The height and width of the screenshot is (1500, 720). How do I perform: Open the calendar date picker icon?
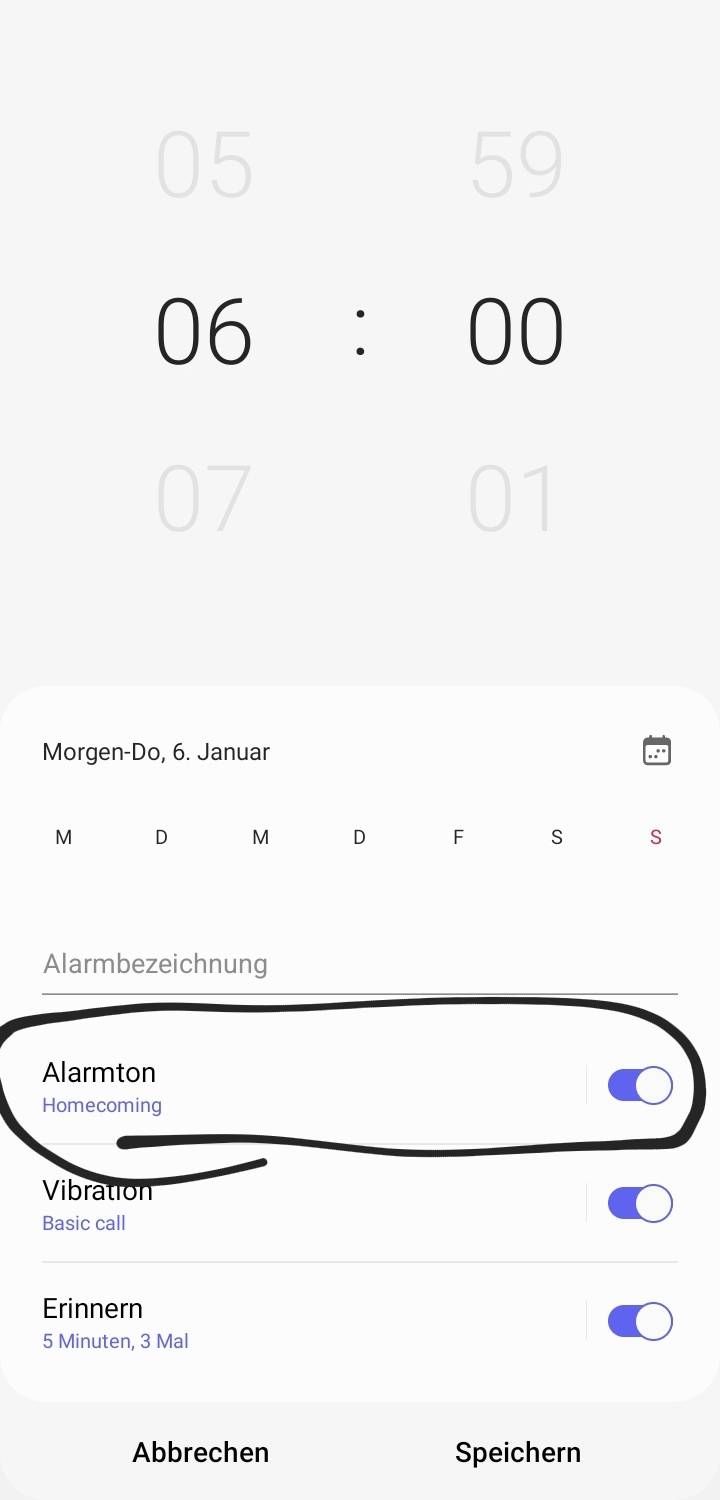(x=656, y=750)
